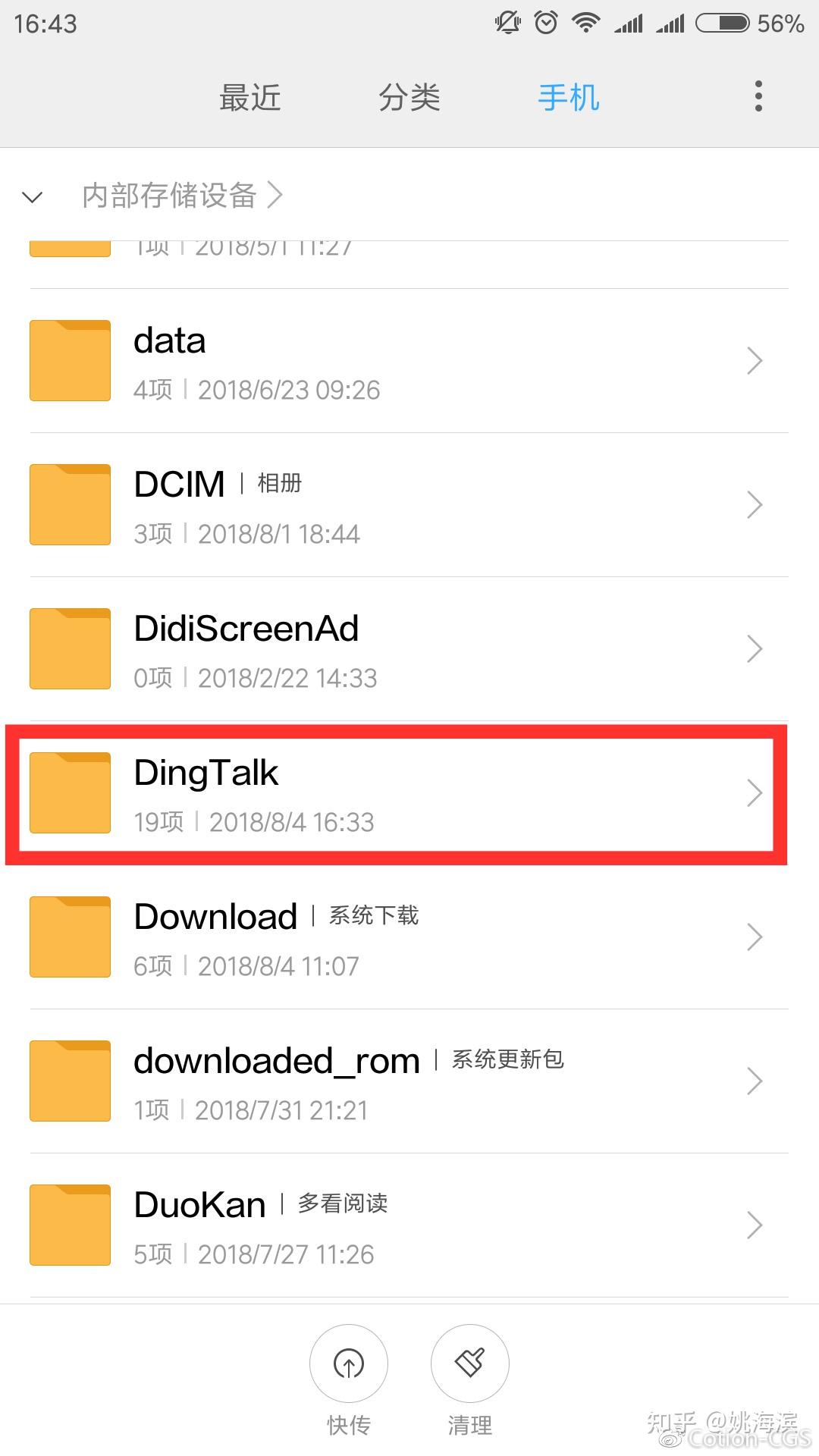Open the three-dot overflow menu
Image resolution: width=819 pixels, height=1456 pixels.
click(757, 96)
